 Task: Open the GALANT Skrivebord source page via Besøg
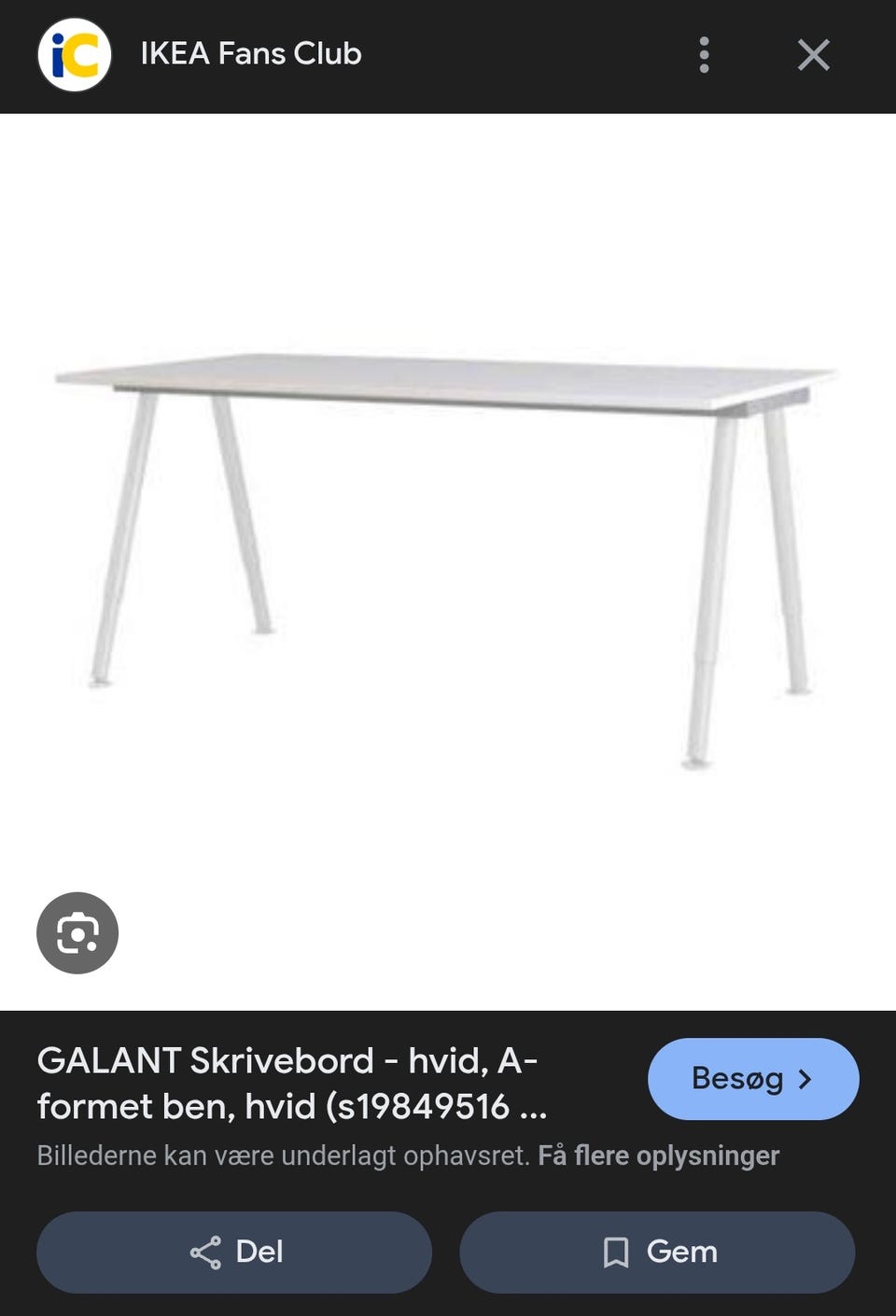pyautogui.click(x=752, y=1079)
